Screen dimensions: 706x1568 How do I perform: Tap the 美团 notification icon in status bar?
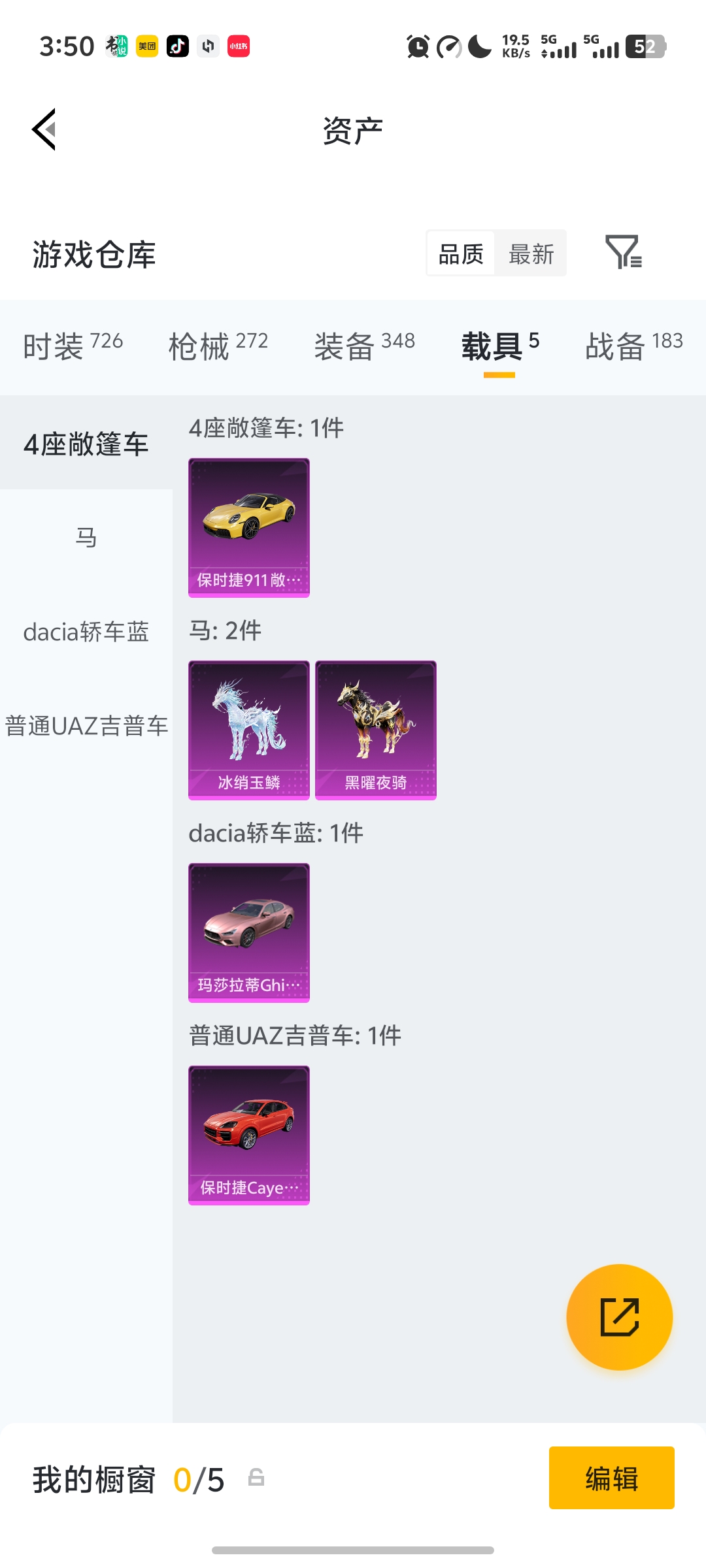tap(145, 46)
